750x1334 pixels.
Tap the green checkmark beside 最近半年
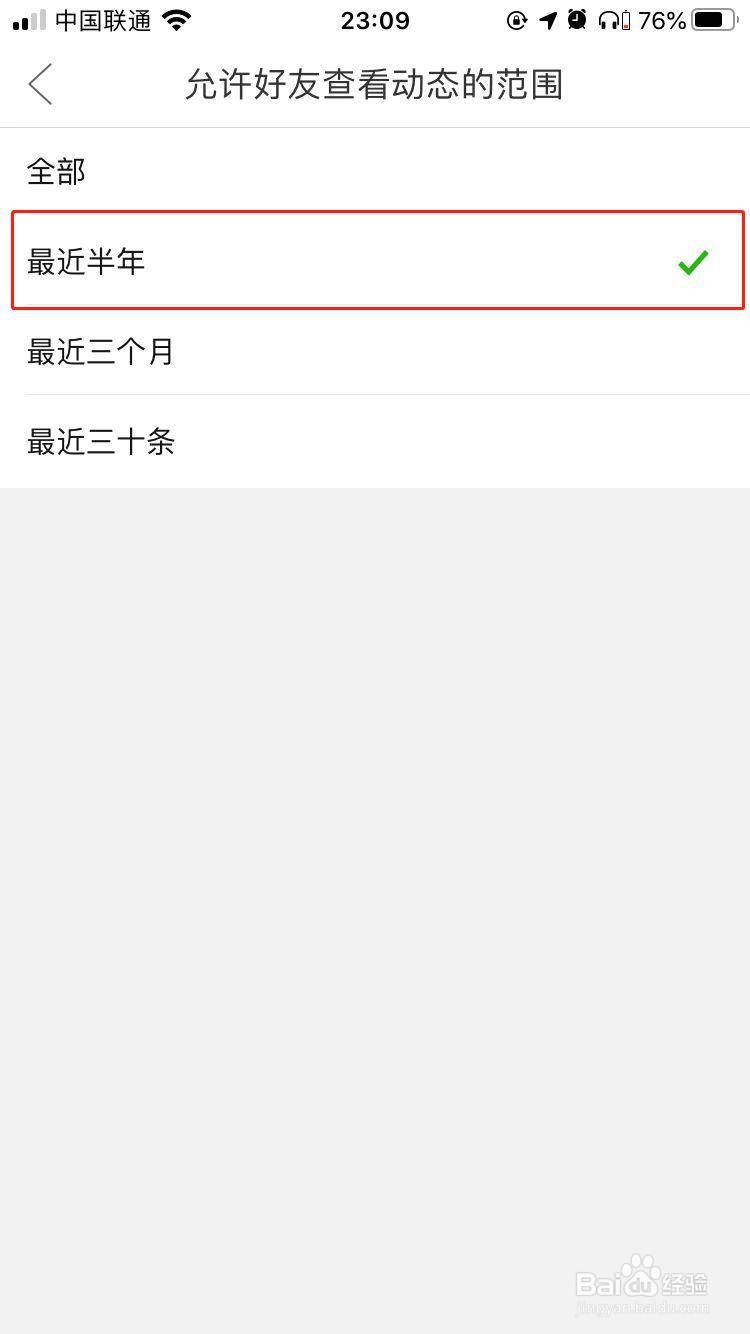[x=693, y=261]
